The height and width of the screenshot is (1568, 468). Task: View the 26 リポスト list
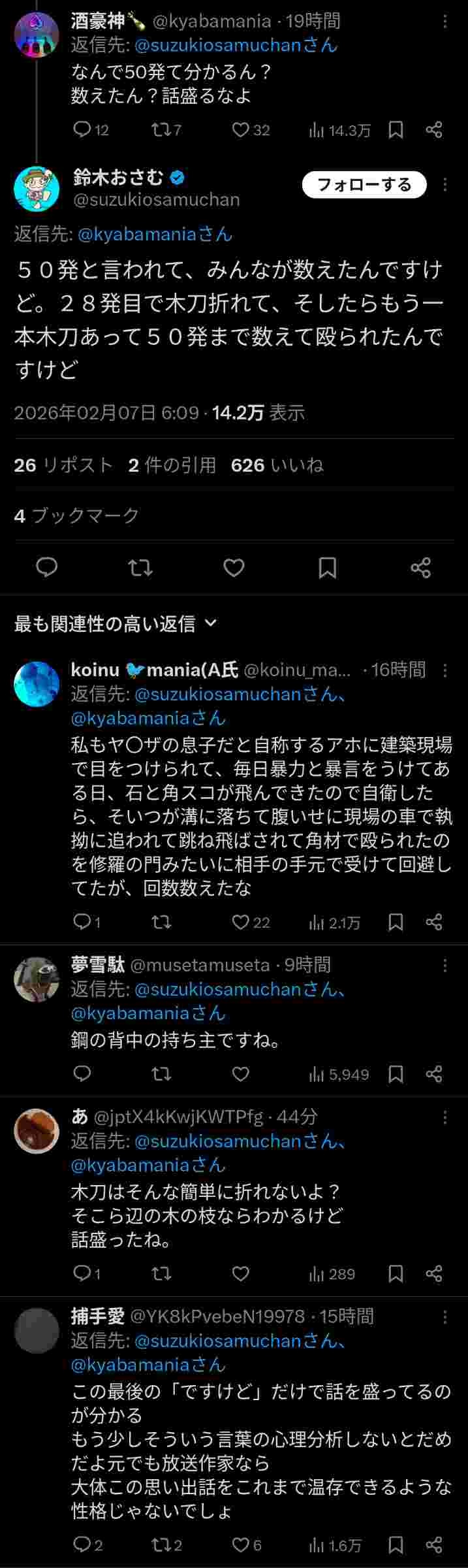(x=63, y=465)
